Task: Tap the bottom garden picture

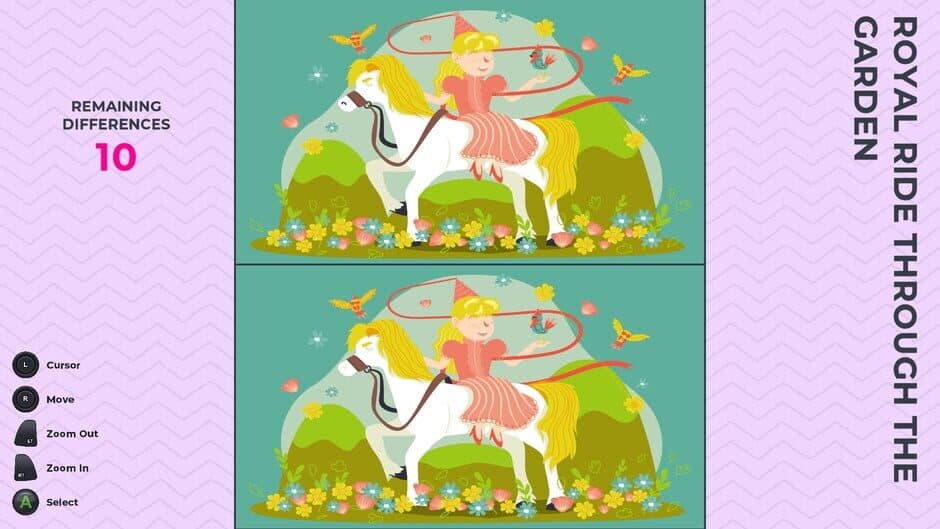Action: (x=470, y=396)
